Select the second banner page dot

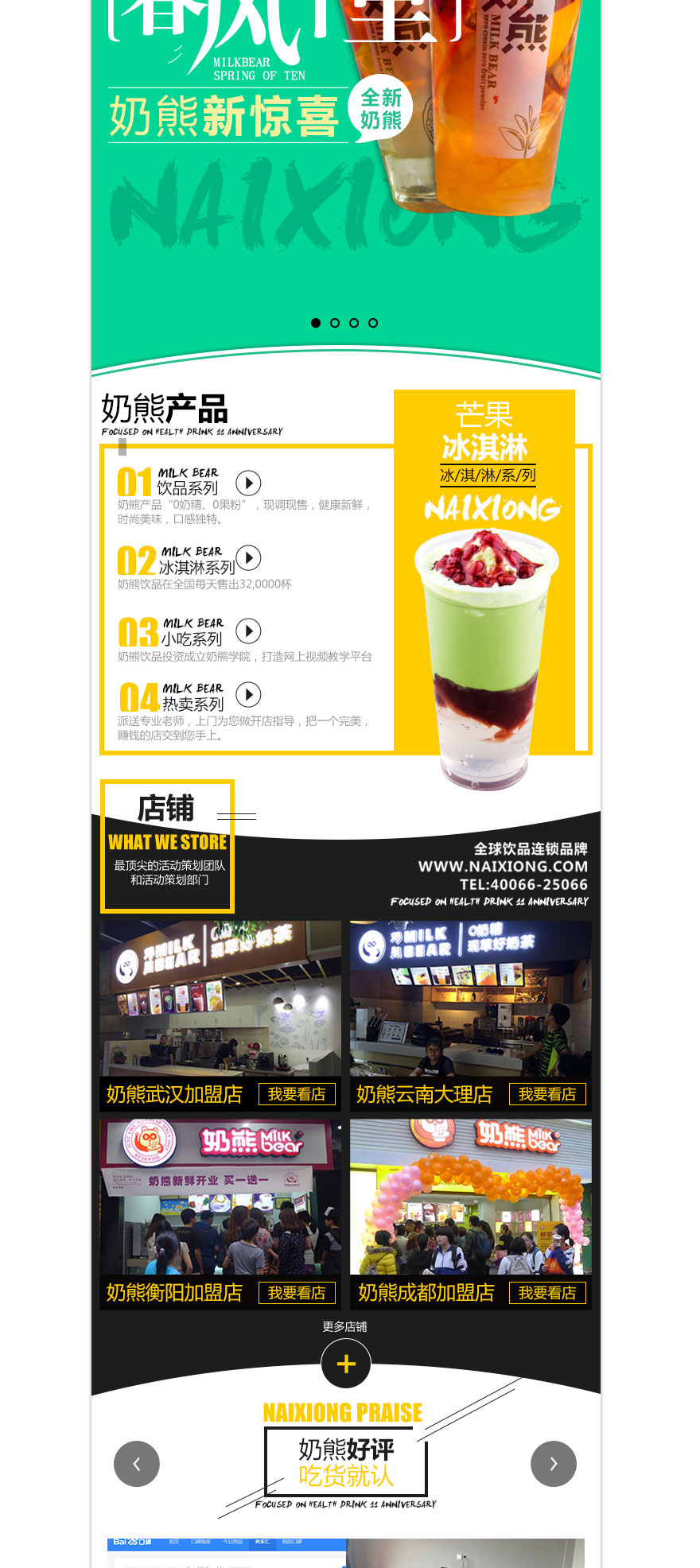335,323
